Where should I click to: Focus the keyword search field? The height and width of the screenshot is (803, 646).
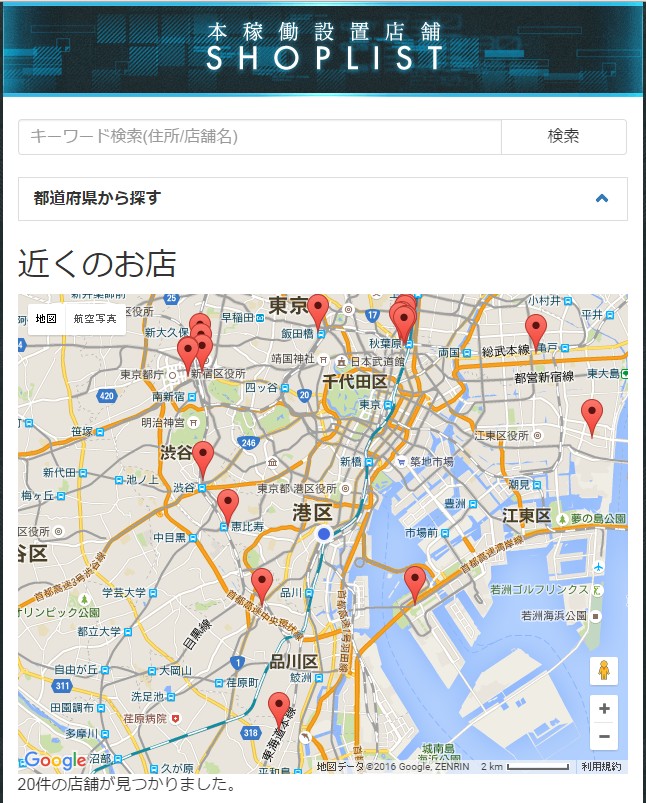coord(259,137)
